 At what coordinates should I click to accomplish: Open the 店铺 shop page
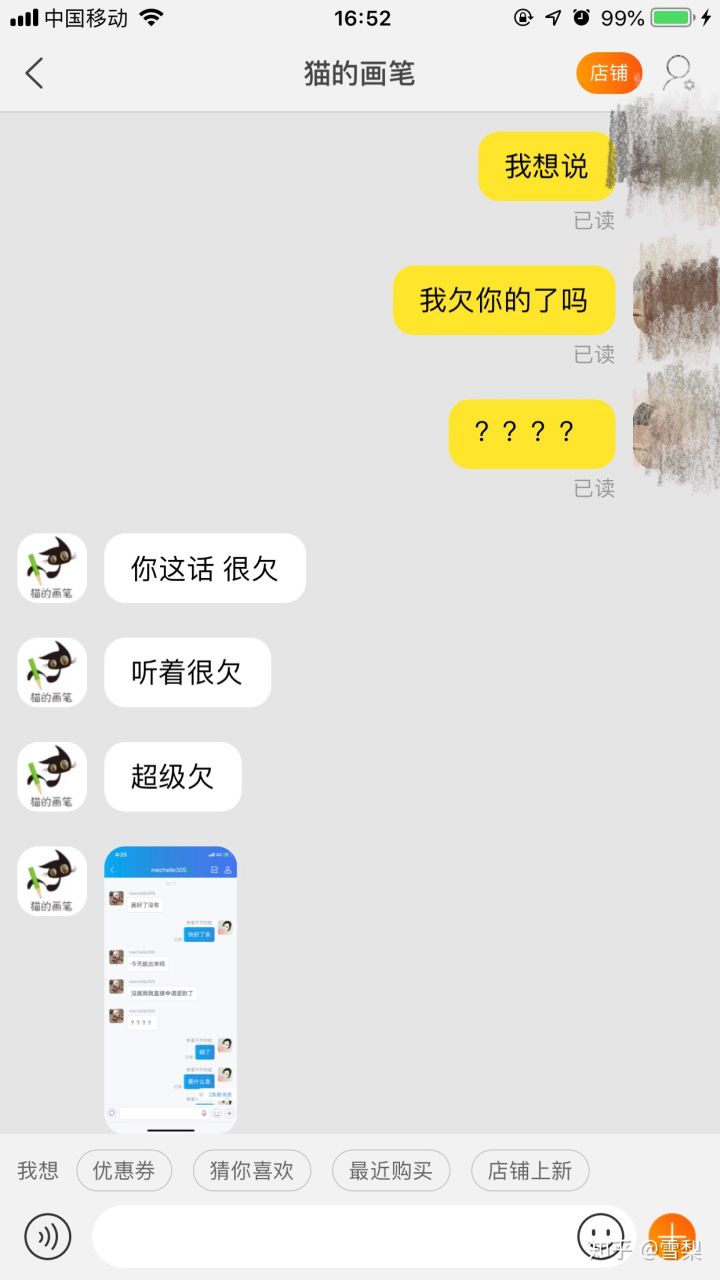[x=608, y=73]
